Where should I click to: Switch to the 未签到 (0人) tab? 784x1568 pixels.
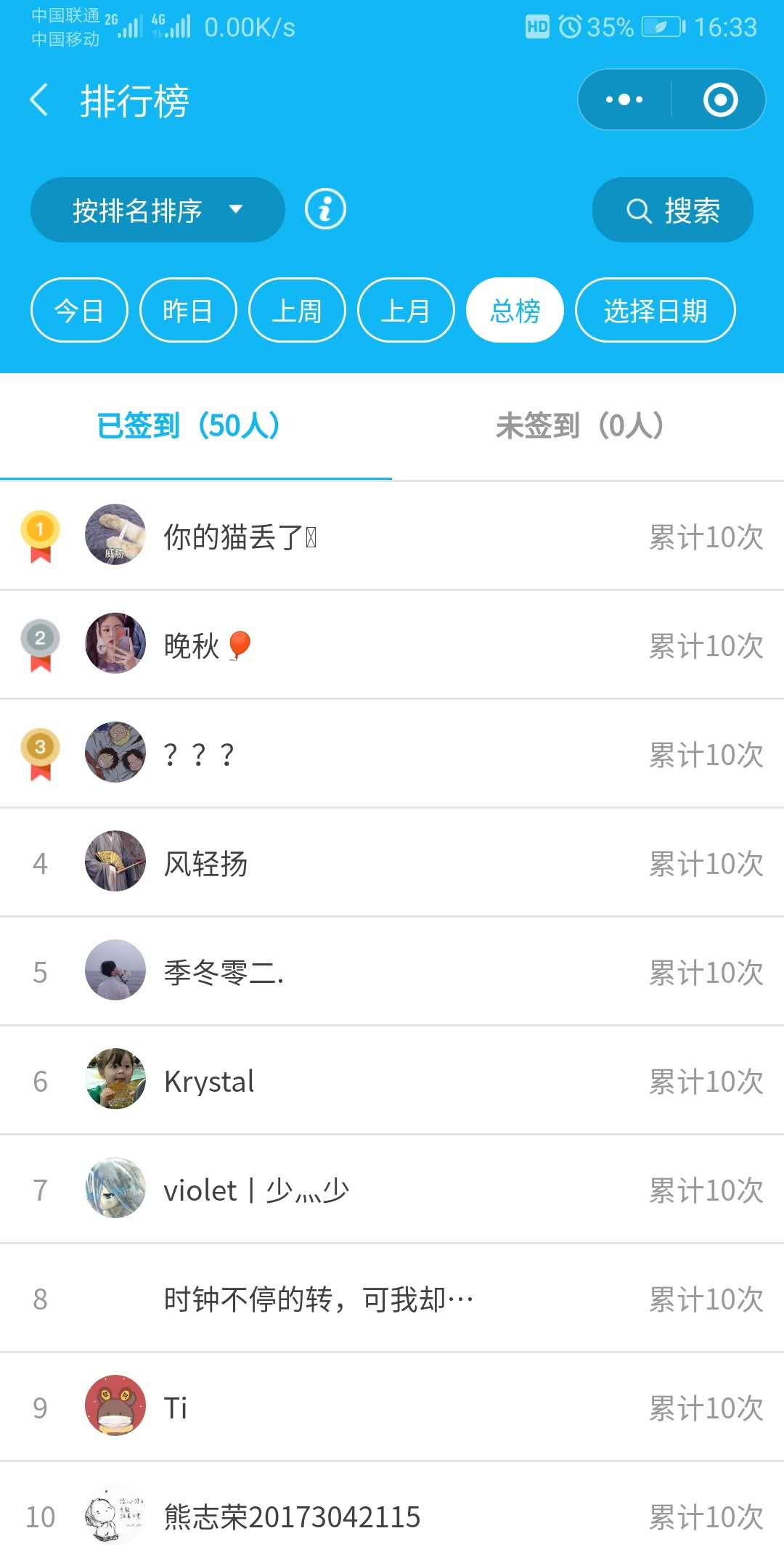(x=581, y=426)
